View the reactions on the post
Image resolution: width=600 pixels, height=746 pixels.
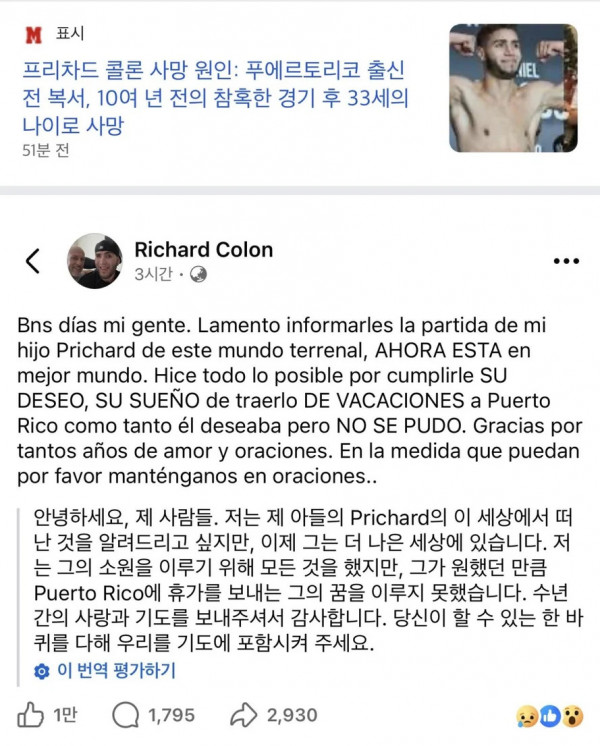550,716
